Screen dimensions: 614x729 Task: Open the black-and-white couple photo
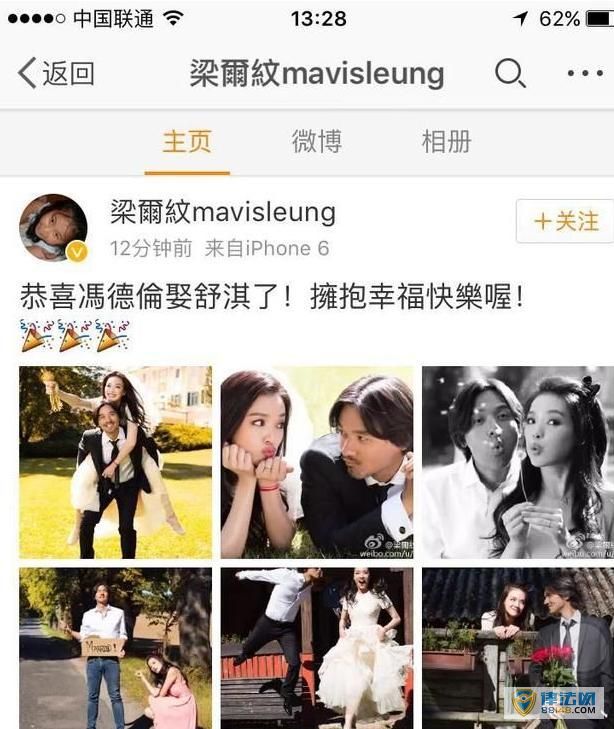(517, 462)
